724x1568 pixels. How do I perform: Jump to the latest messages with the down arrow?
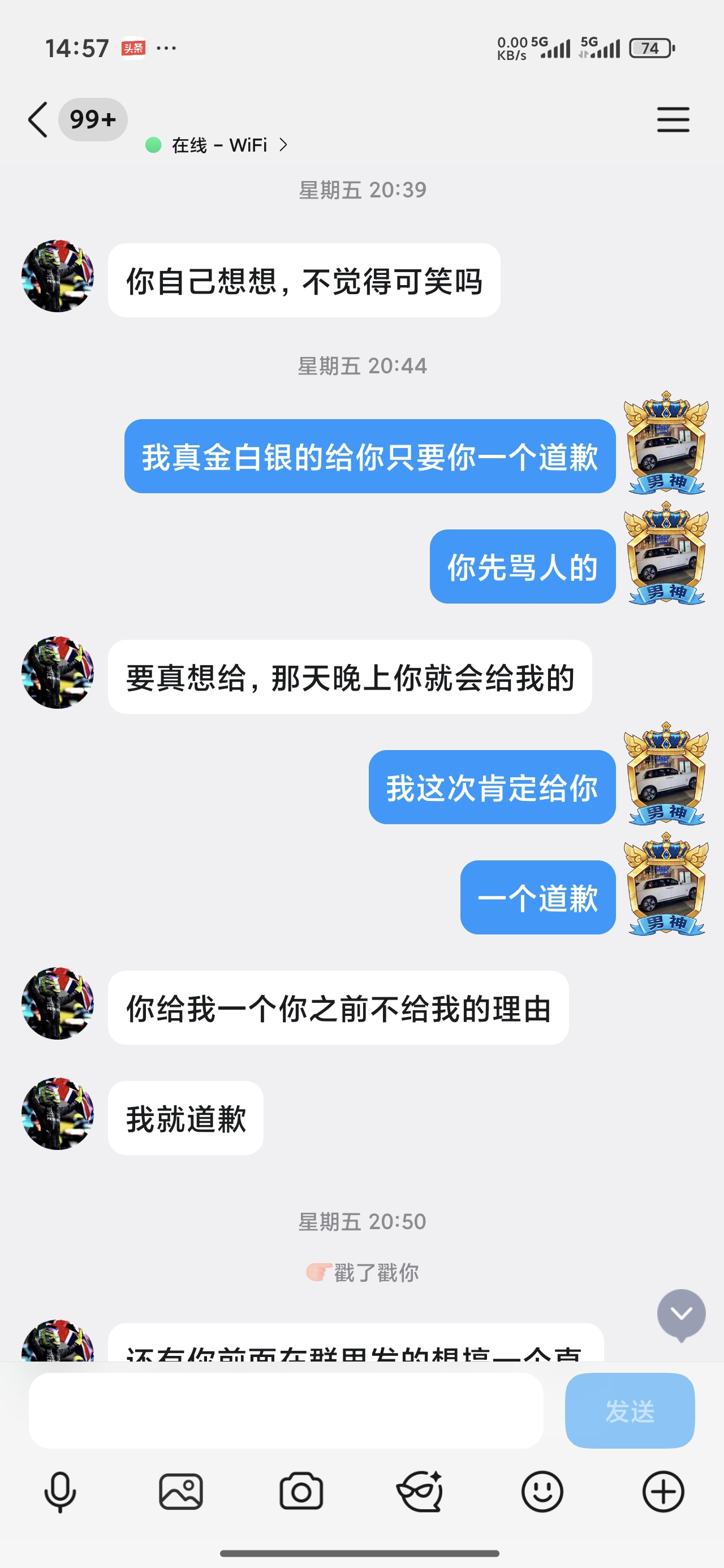(681, 1313)
